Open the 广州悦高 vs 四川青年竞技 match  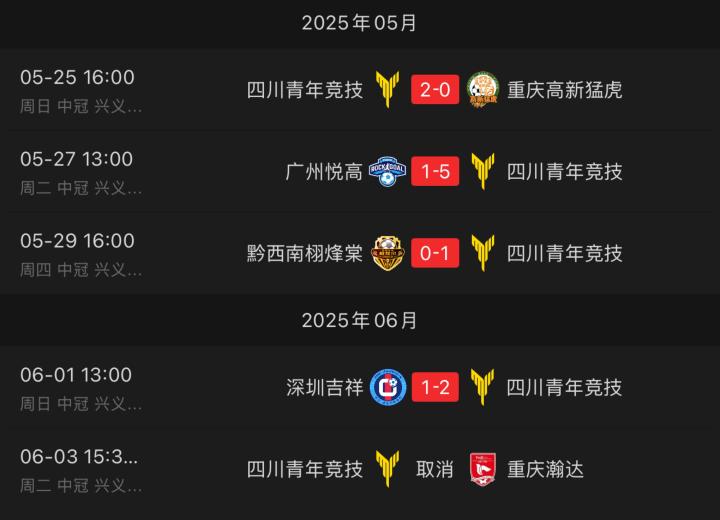click(x=435, y=172)
